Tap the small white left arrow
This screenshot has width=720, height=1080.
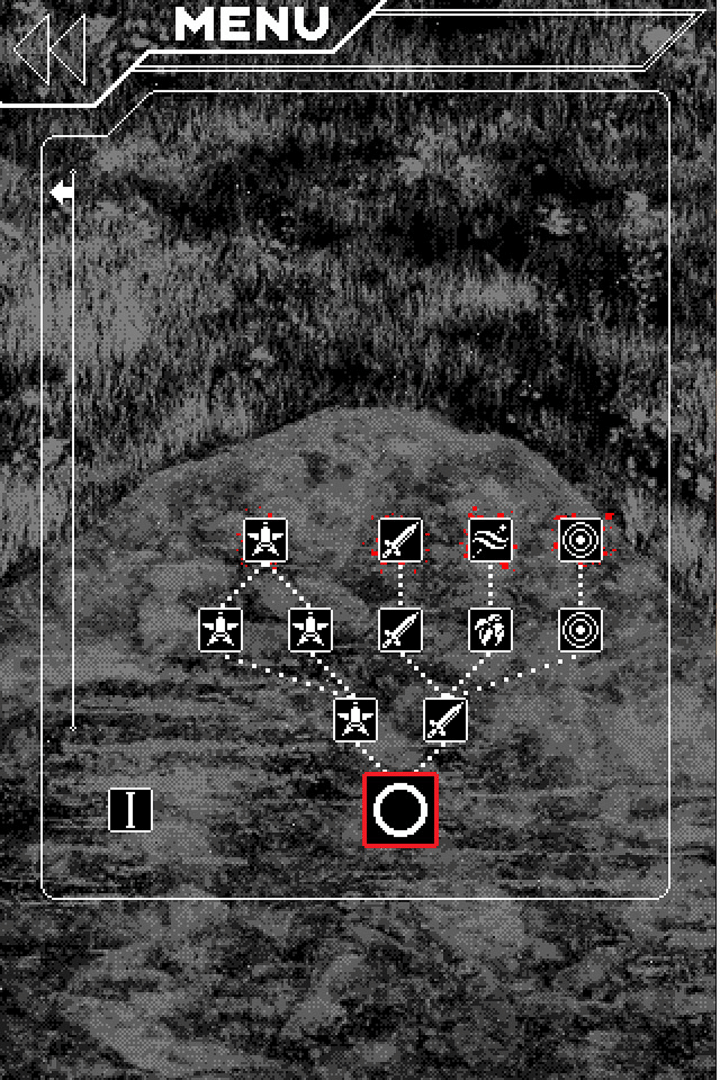62,191
